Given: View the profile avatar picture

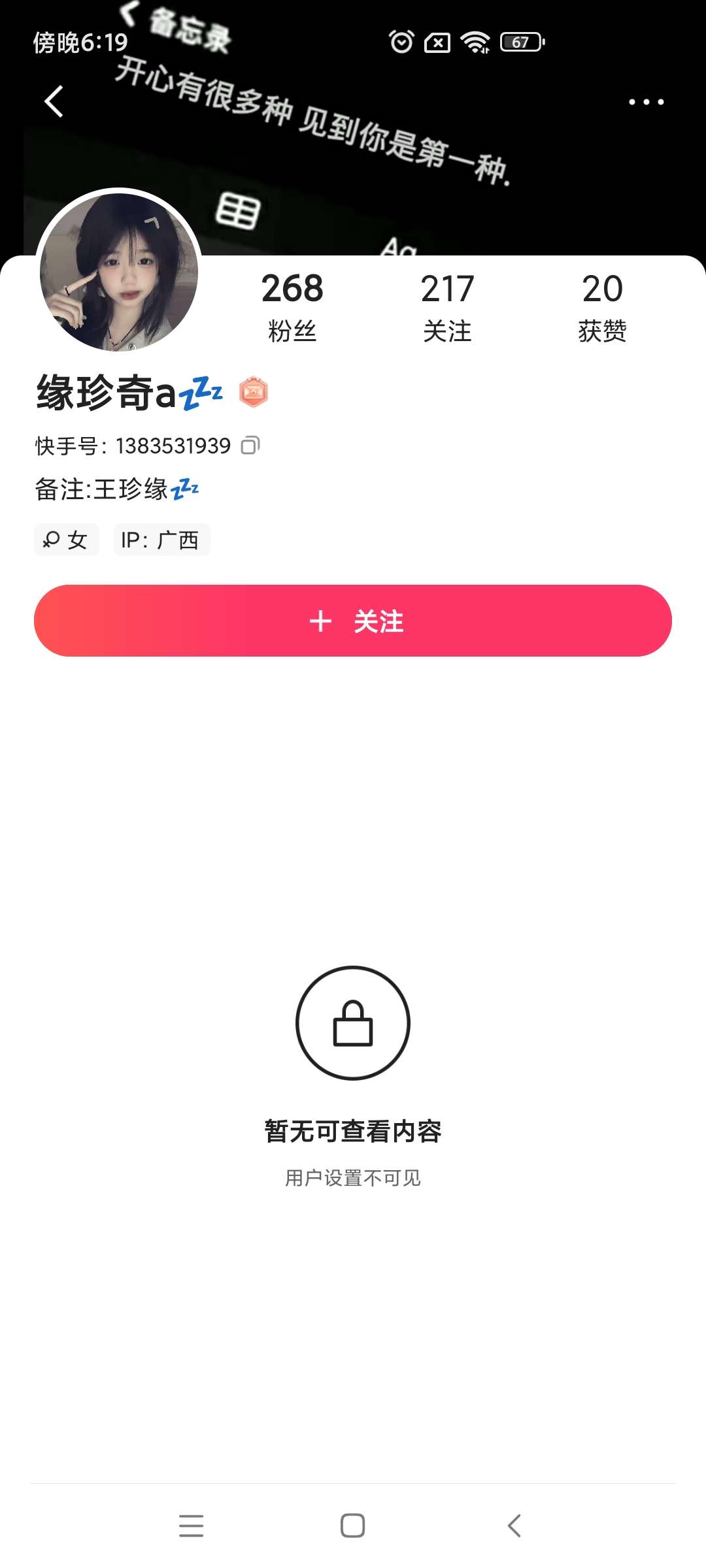Looking at the screenshot, I should (x=119, y=272).
